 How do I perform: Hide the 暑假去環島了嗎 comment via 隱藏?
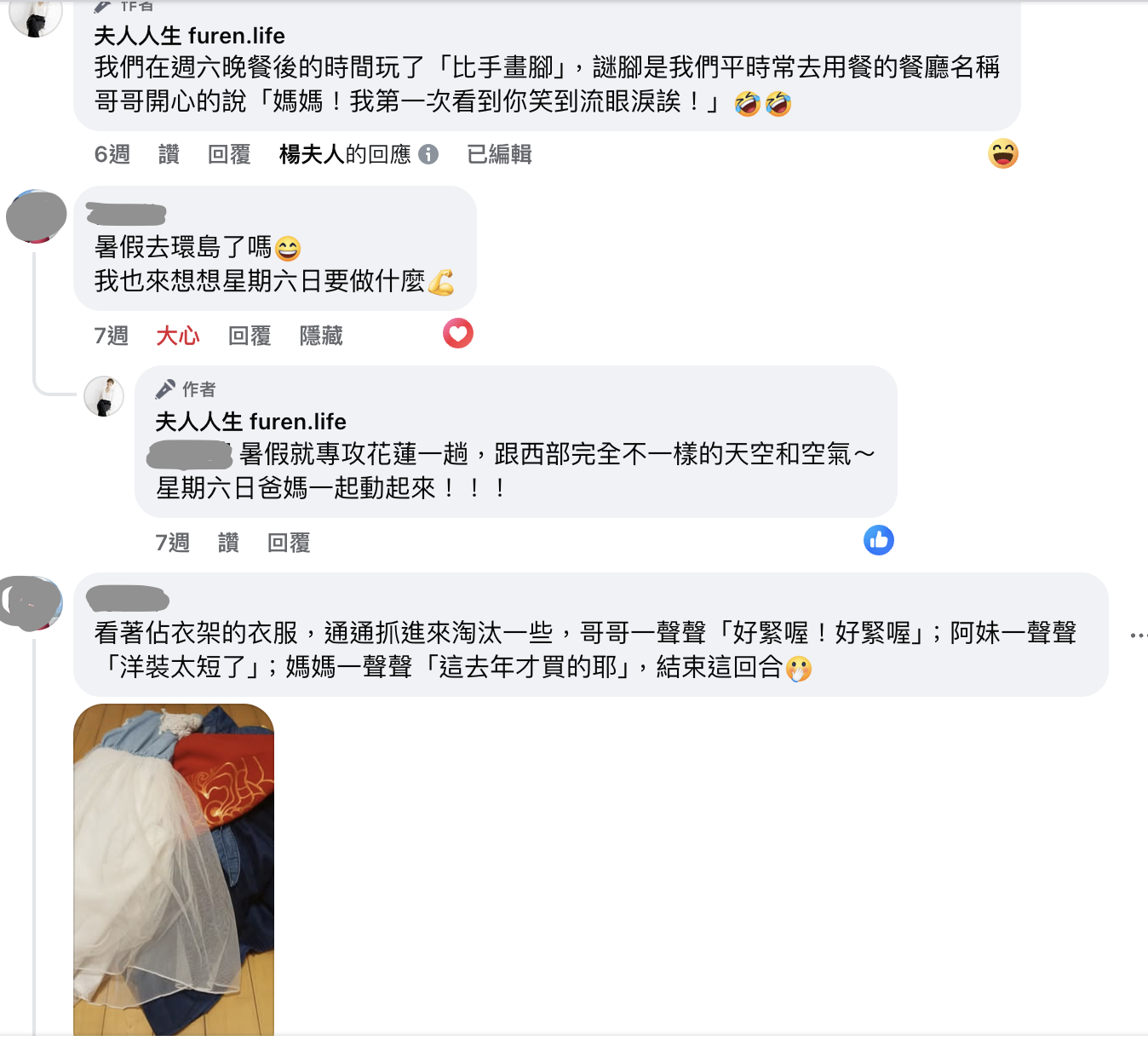(321, 336)
